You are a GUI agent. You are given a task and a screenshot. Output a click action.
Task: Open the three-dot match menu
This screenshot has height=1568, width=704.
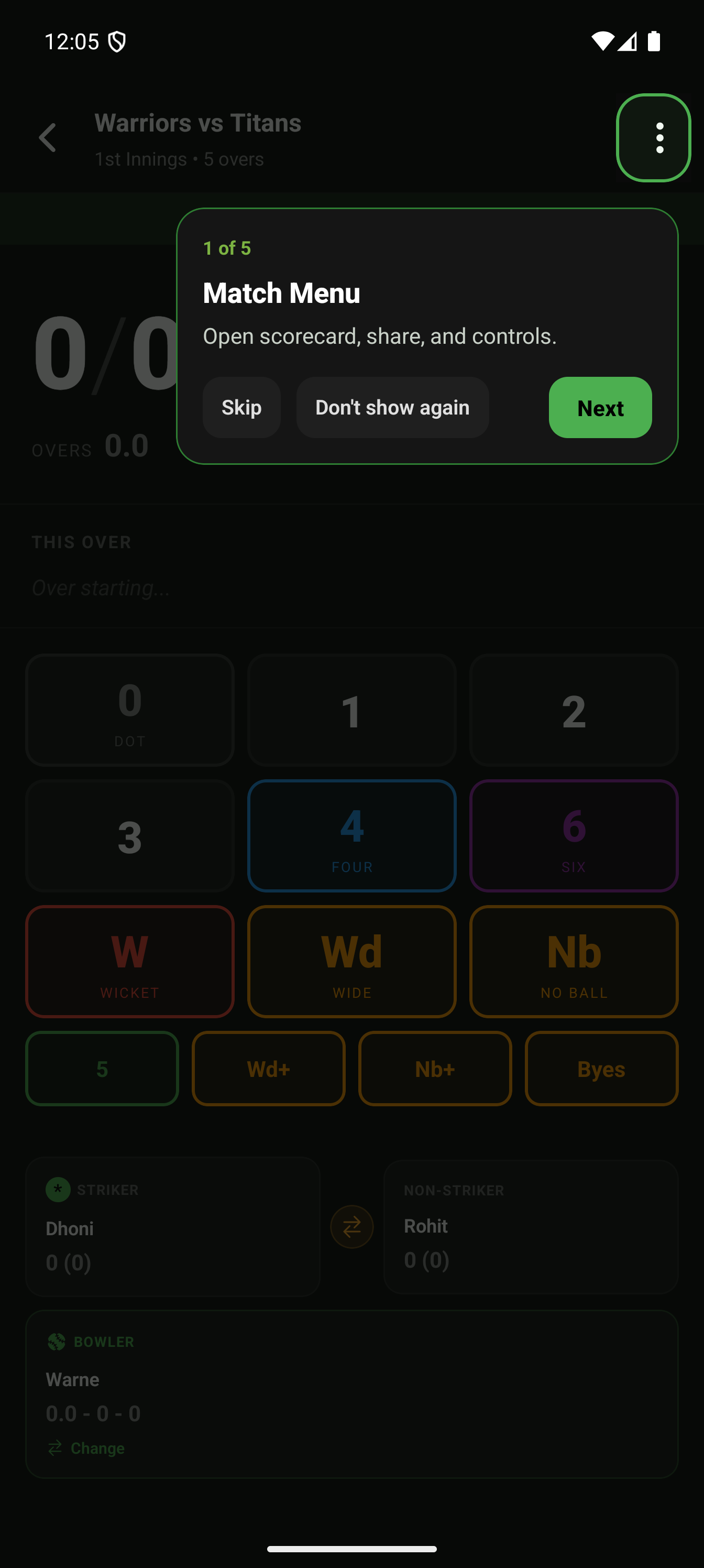654,138
